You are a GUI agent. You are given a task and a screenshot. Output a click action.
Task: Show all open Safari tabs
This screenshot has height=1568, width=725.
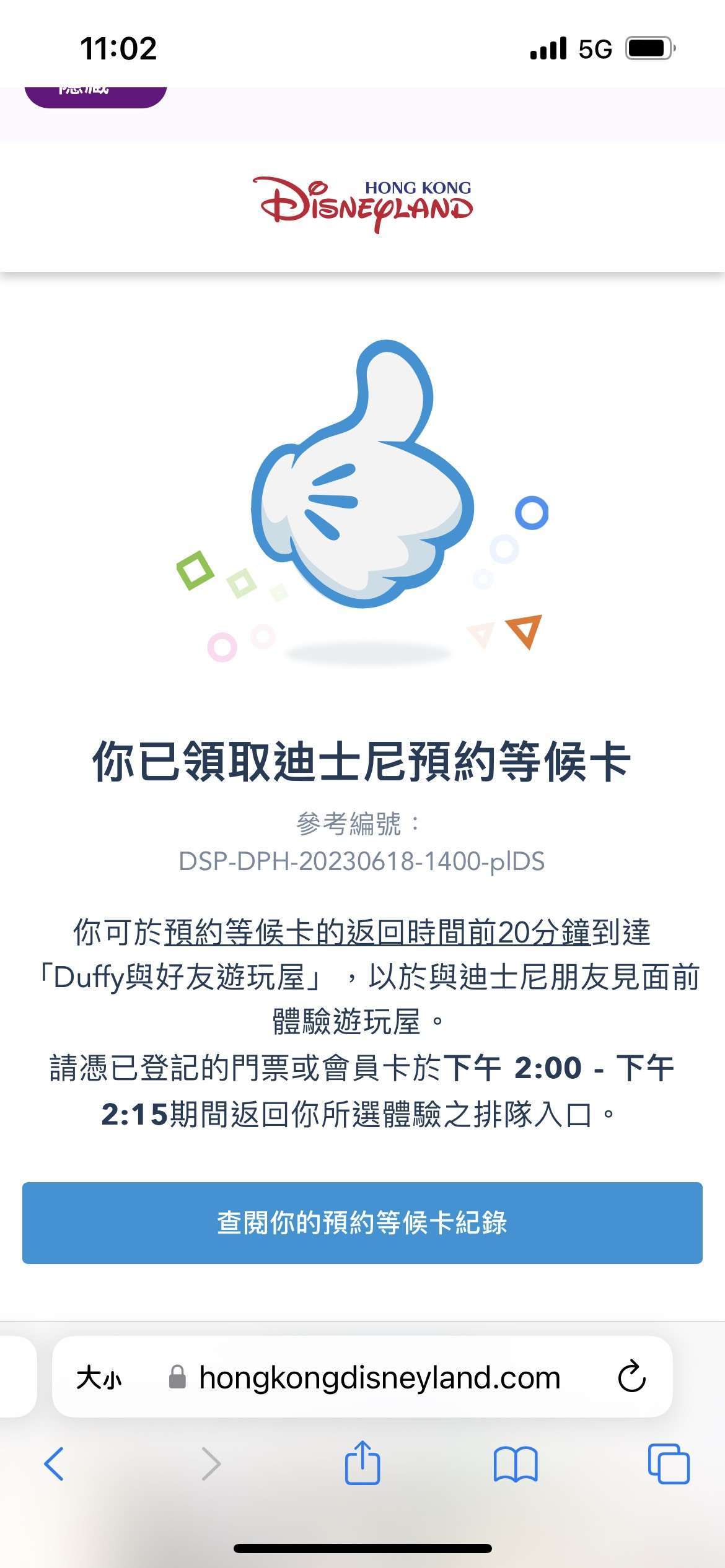(668, 1464)
